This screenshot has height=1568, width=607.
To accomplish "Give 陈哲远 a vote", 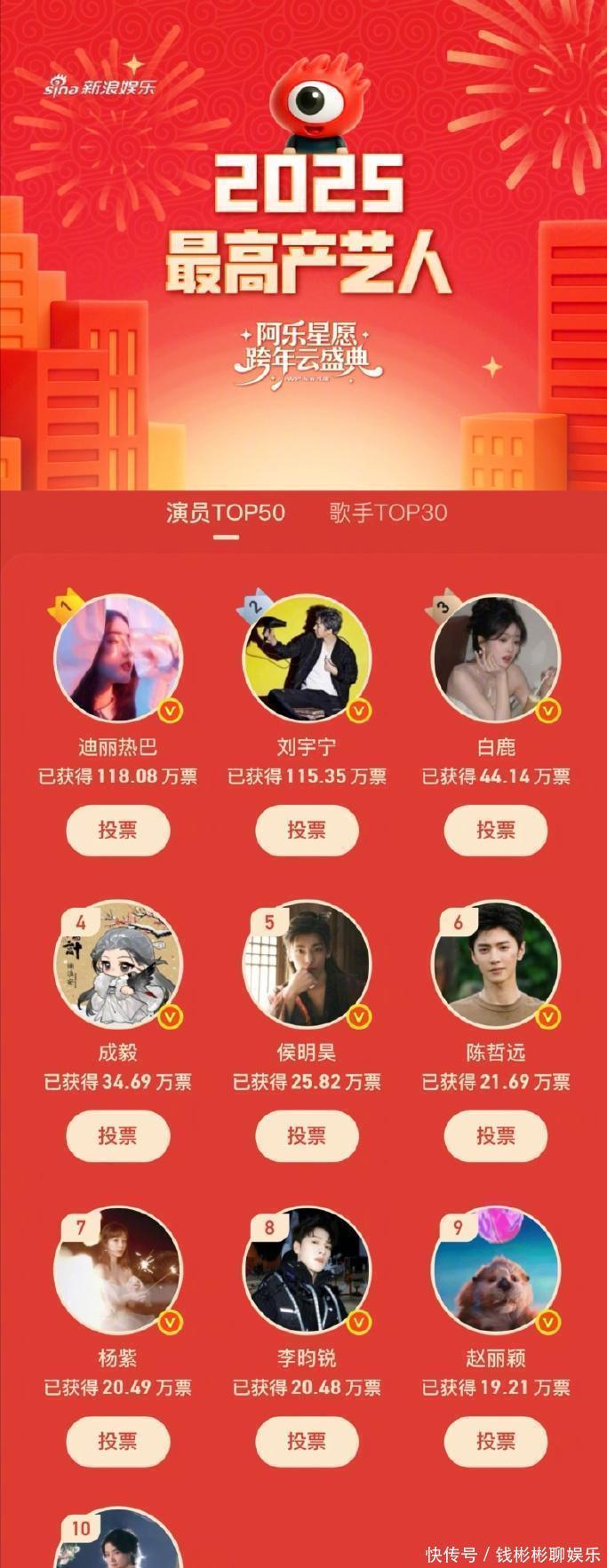I will pos(495,1135).
